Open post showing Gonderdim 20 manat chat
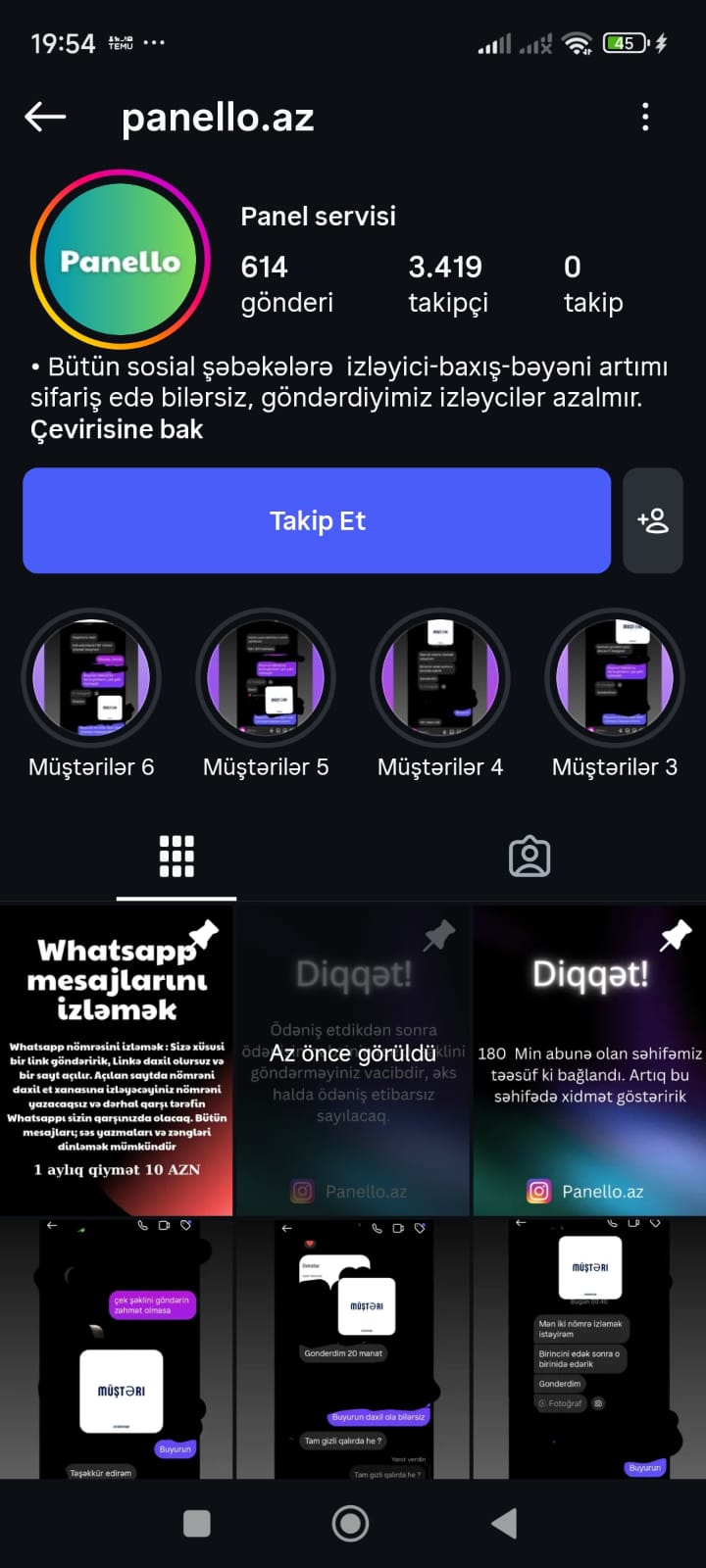 pyautogui.click(x=353, y=1347)
